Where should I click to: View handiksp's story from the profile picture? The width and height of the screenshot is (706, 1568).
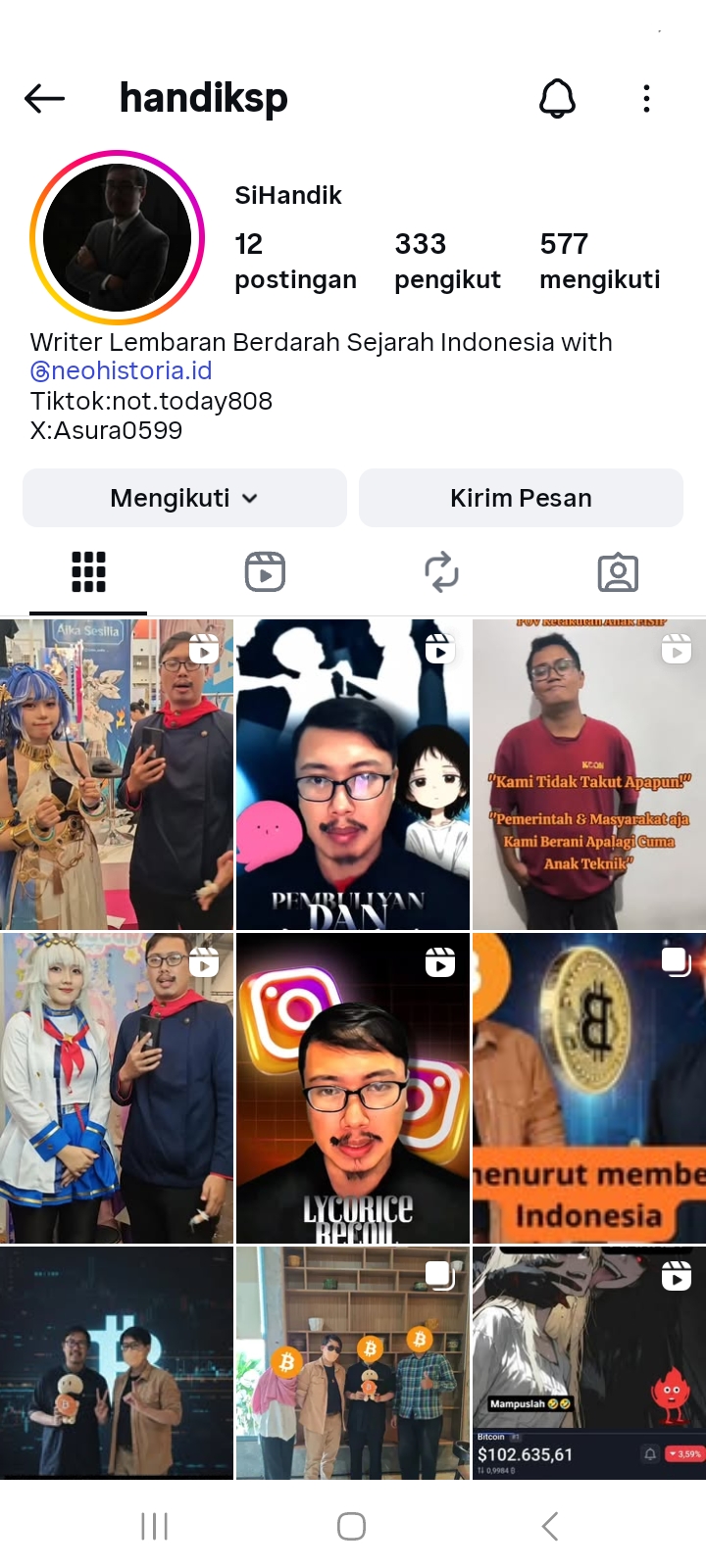tap(118, 238)
